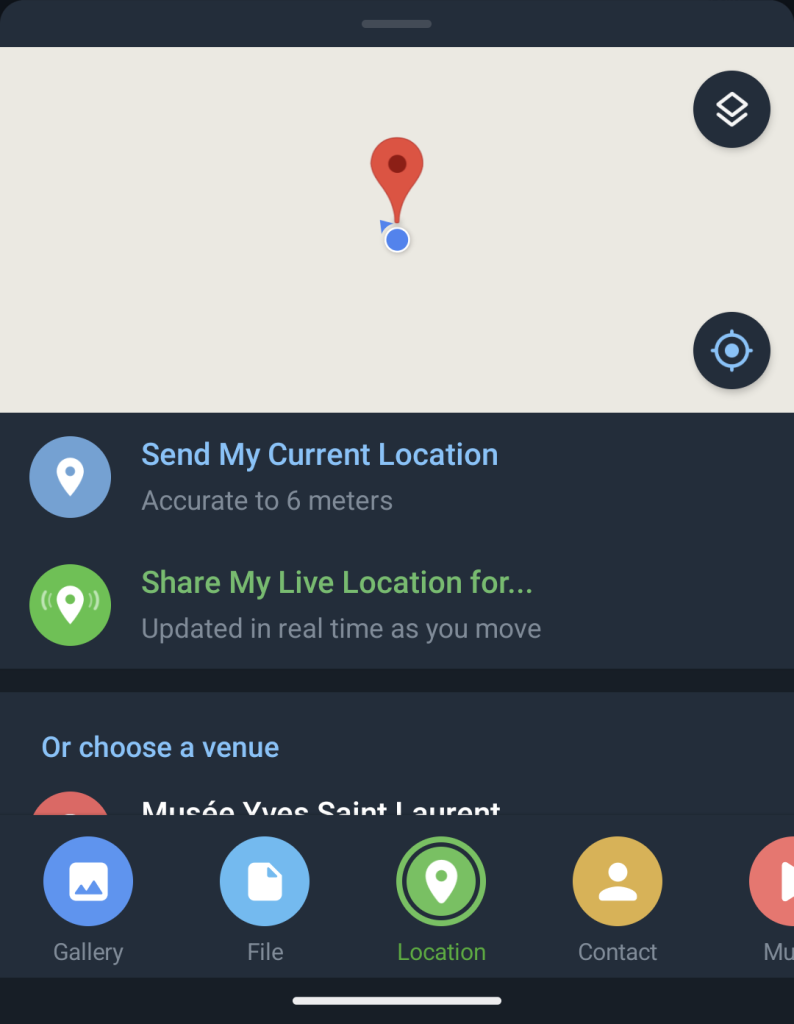Choose Musée Yves Saint Laurent venue
The image size is (794, 1024).
320,805
